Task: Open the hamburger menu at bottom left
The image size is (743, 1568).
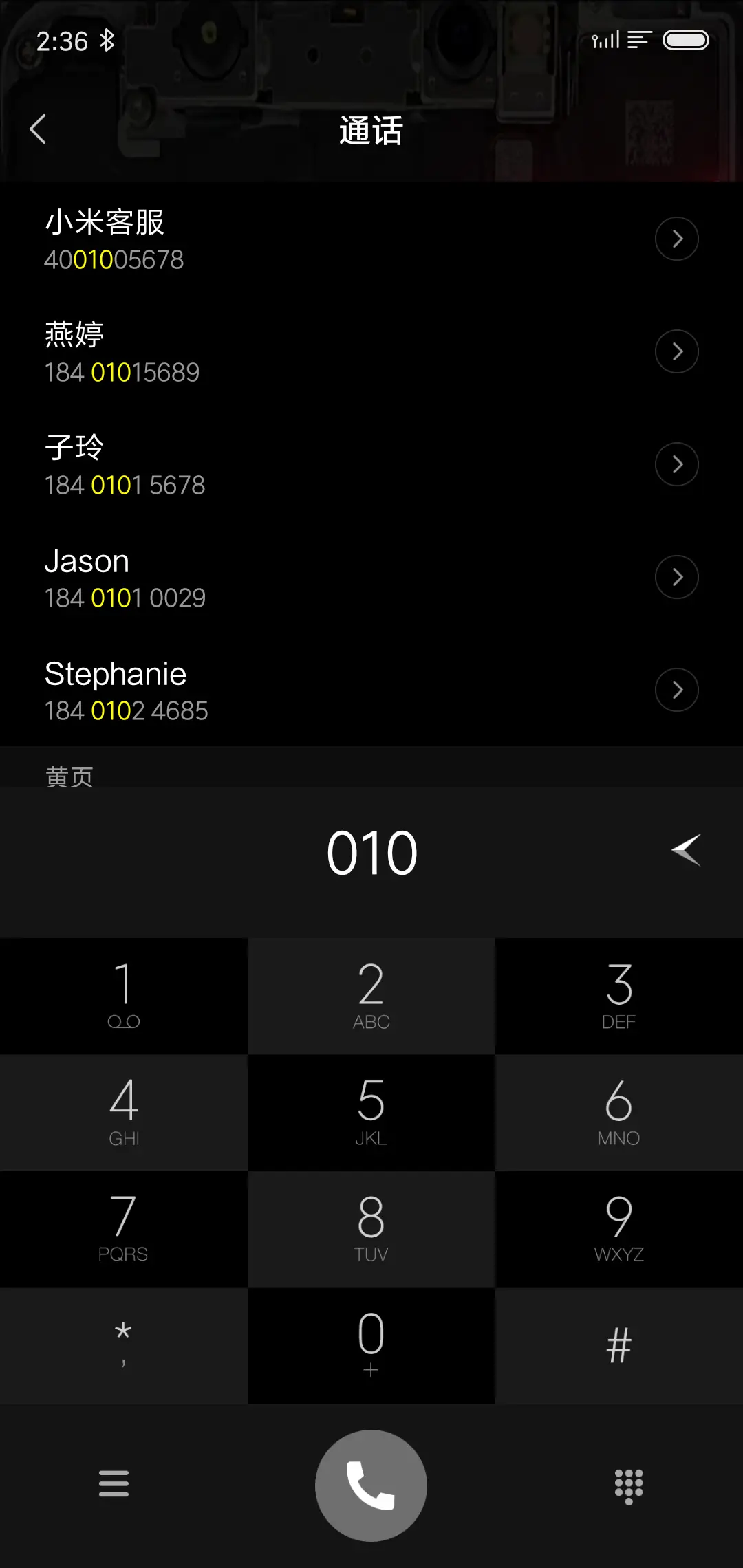Action: tap(114, 1485)
